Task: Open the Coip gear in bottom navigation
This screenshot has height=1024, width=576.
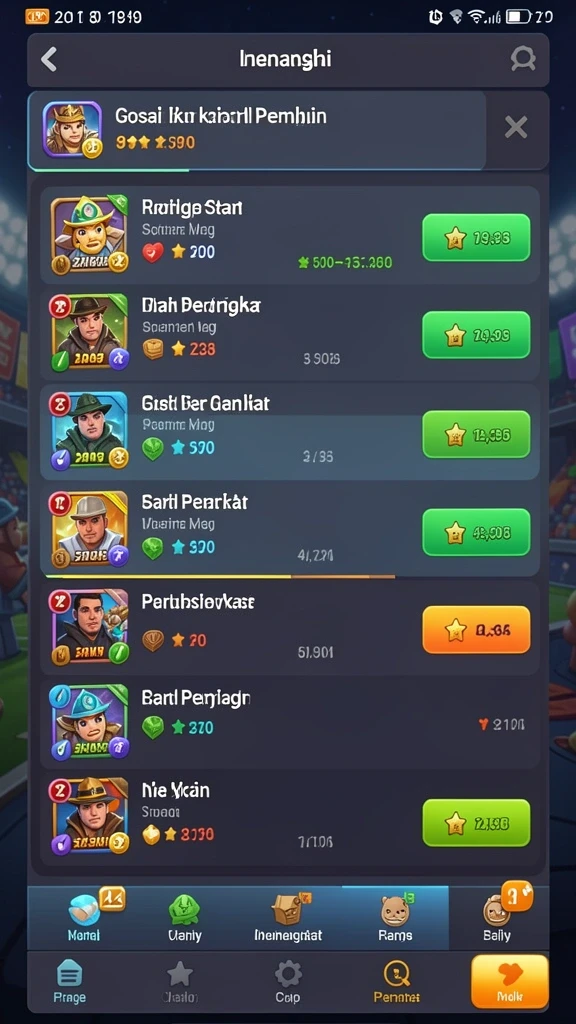Action: 287,983
